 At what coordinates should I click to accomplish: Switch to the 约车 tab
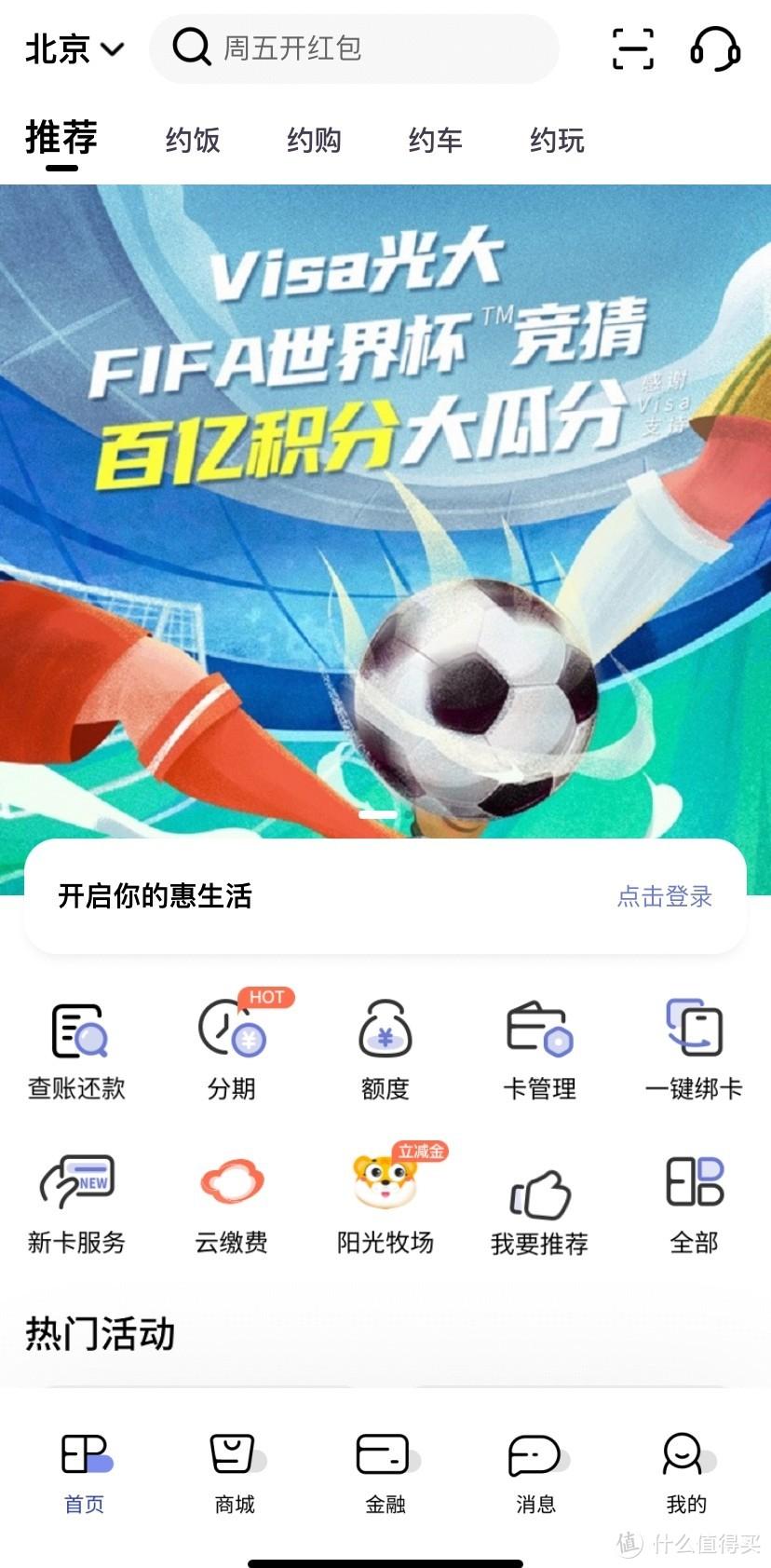pos(434,141)
